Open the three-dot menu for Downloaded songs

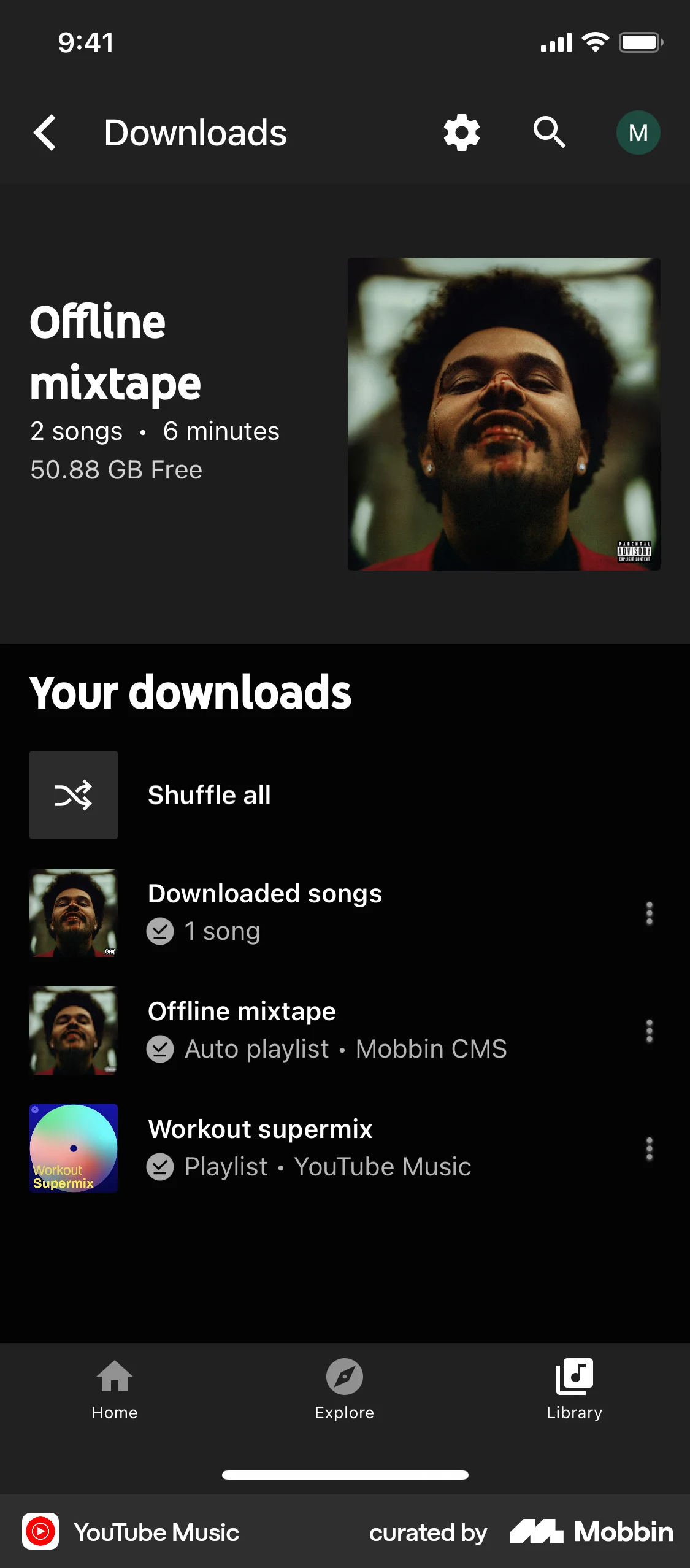tap(649, 913)
